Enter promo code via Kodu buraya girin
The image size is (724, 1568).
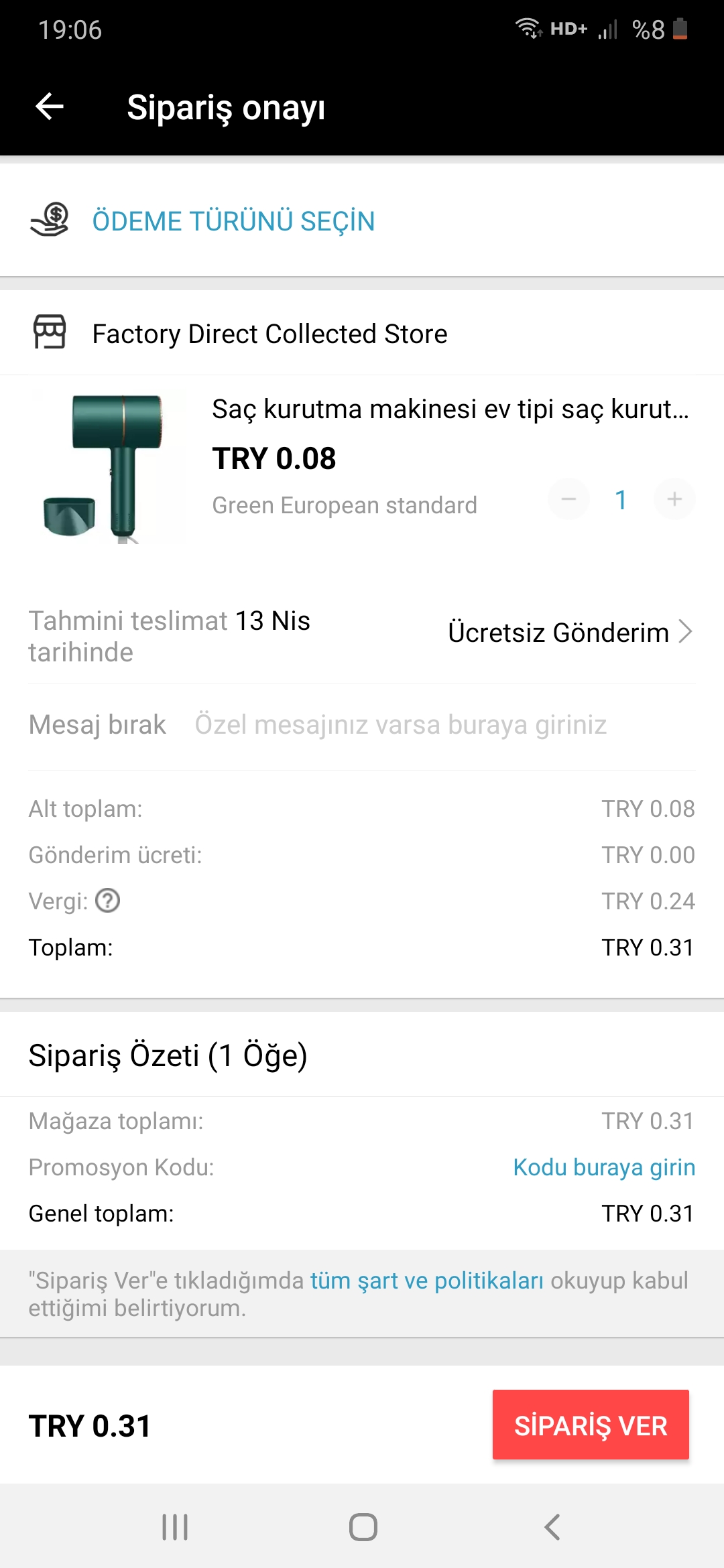coord(604,1167)
